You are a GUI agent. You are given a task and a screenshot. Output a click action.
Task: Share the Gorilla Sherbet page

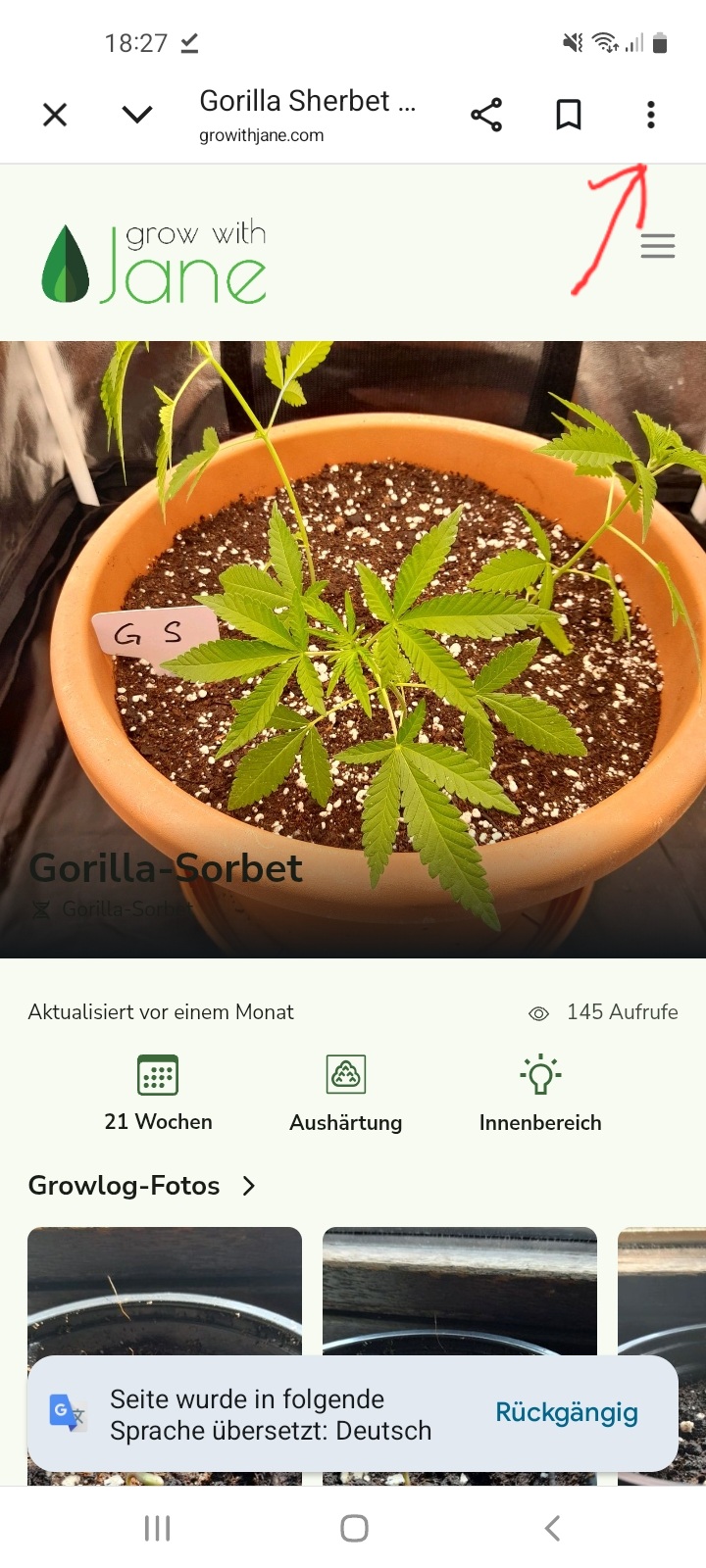(x=486, y=115)
